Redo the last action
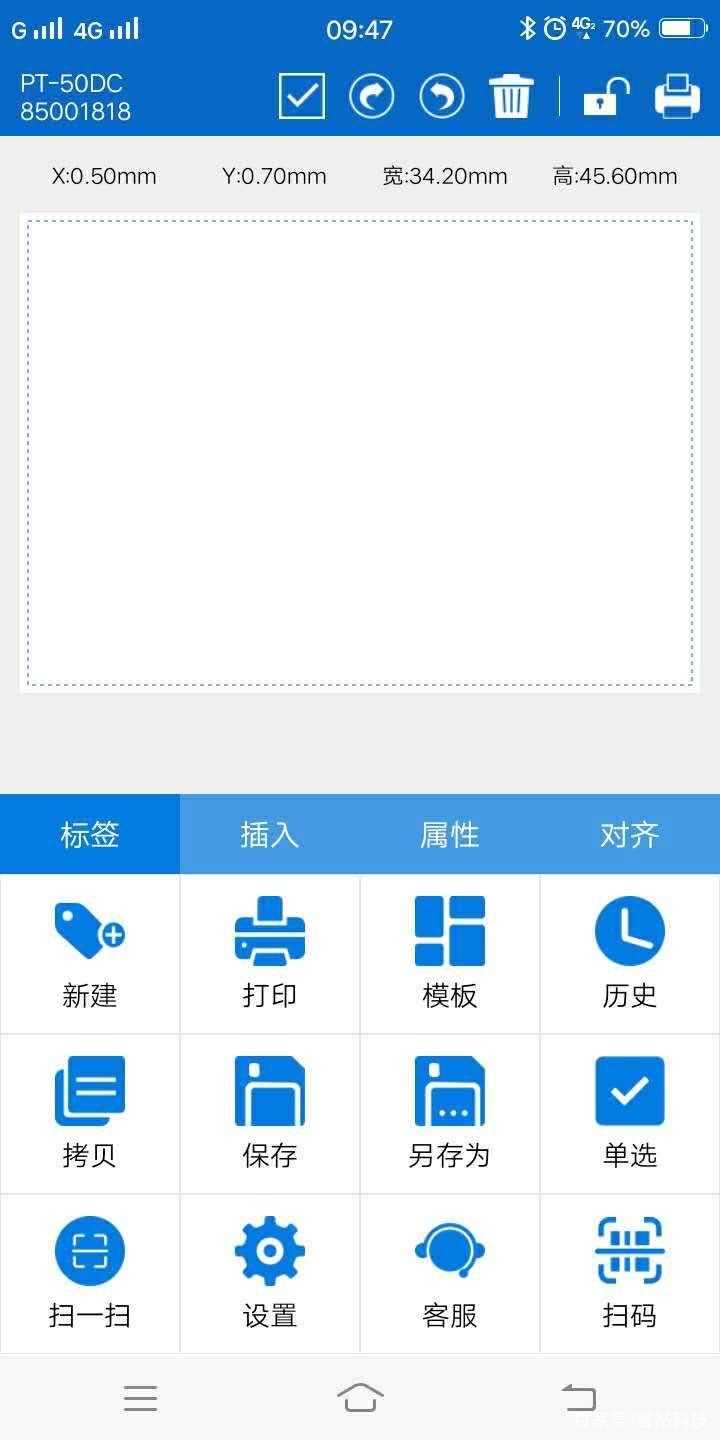The width and height of the screenshot is (720, 1440). pos(371,97)
